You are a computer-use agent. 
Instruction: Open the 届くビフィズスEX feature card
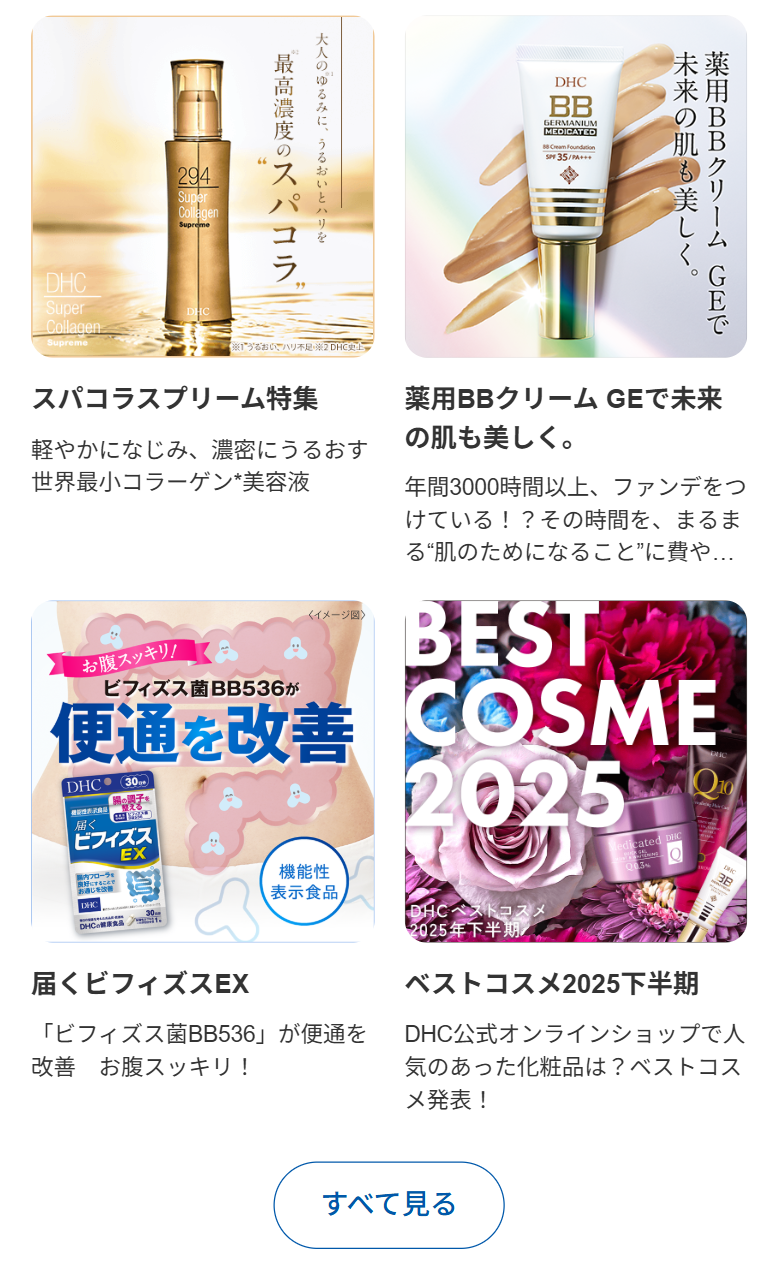[203, 771]
